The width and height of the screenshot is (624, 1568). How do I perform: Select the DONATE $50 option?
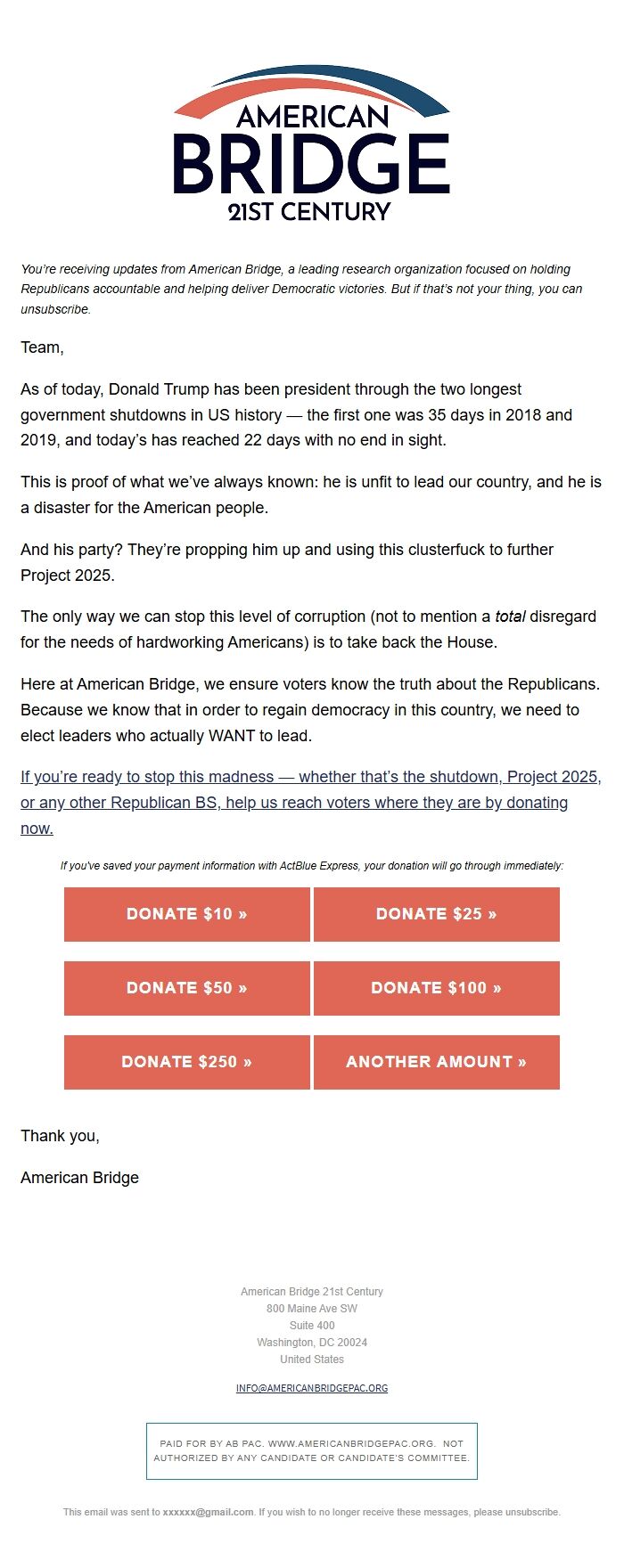tap(187, 988)
